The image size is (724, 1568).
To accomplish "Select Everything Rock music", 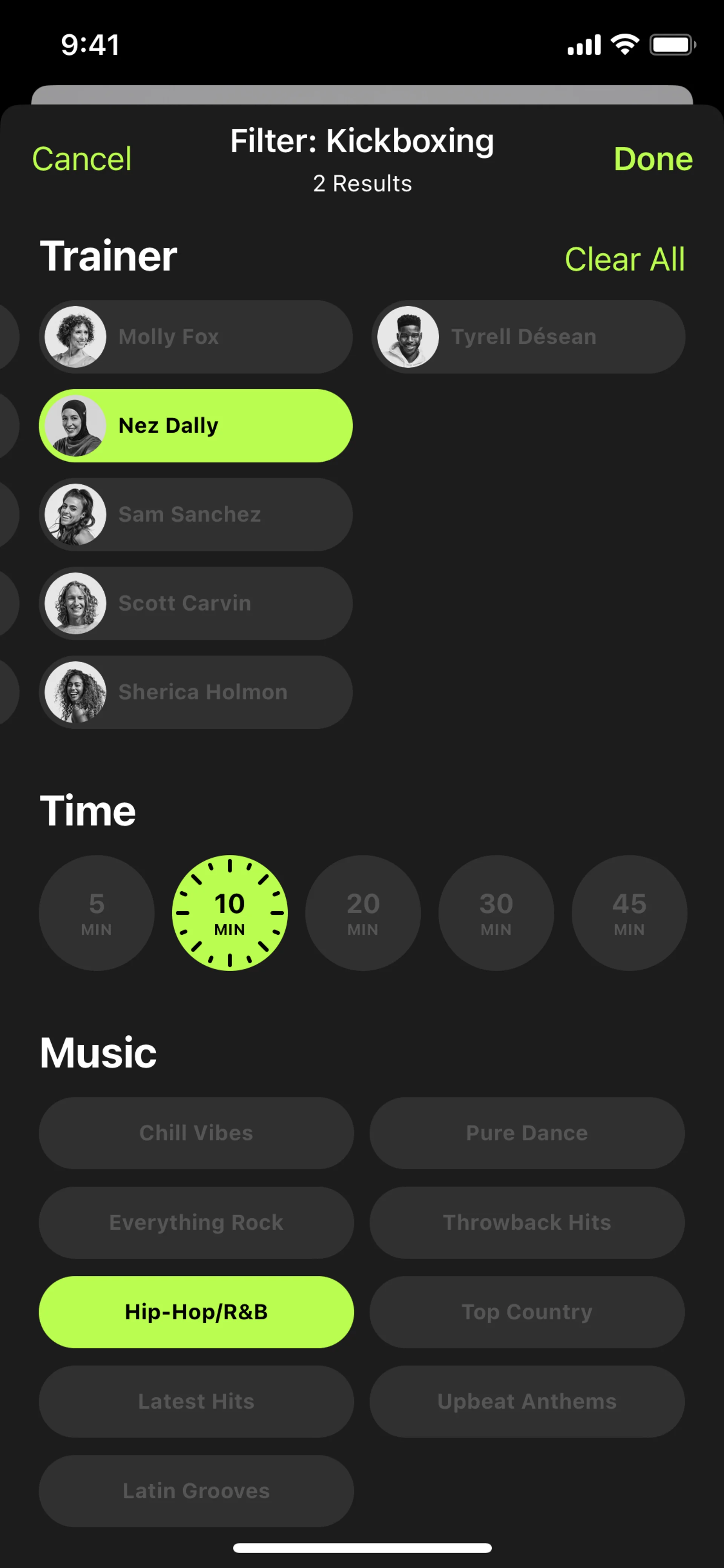I will tap(196, 1222).
